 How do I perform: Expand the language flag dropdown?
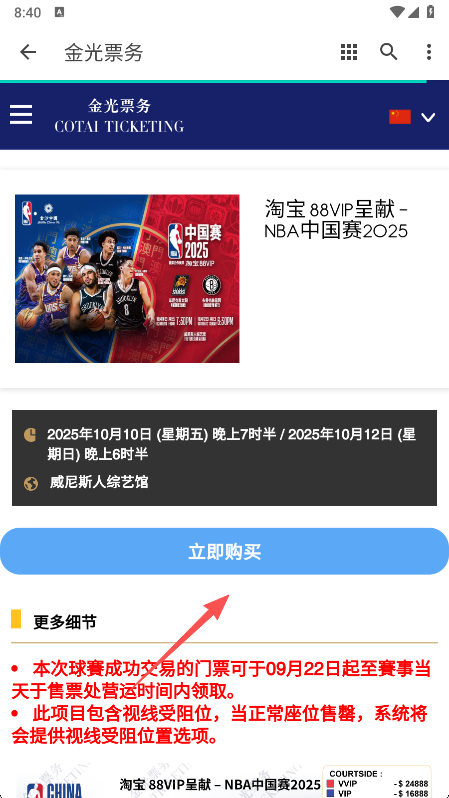412,117
